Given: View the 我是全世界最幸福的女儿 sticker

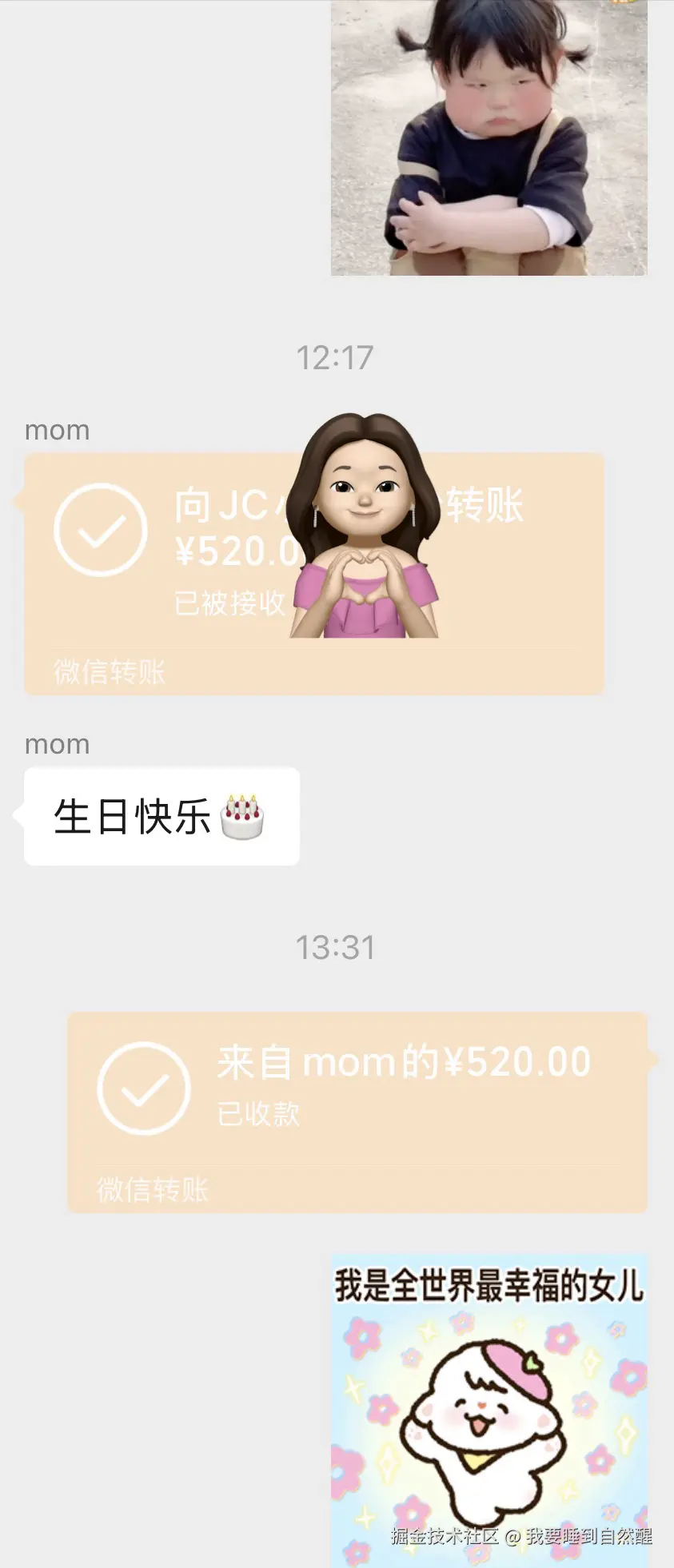Looking at the screenshot, I should click(489, 1411).
